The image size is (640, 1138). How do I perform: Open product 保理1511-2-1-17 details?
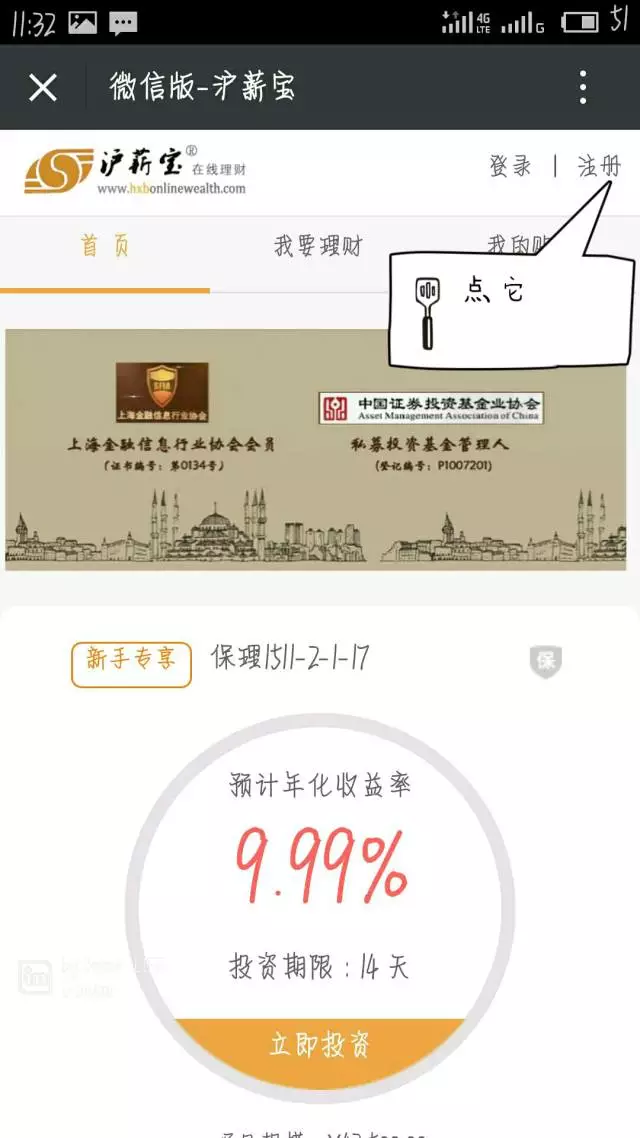(x=290, y=658)
